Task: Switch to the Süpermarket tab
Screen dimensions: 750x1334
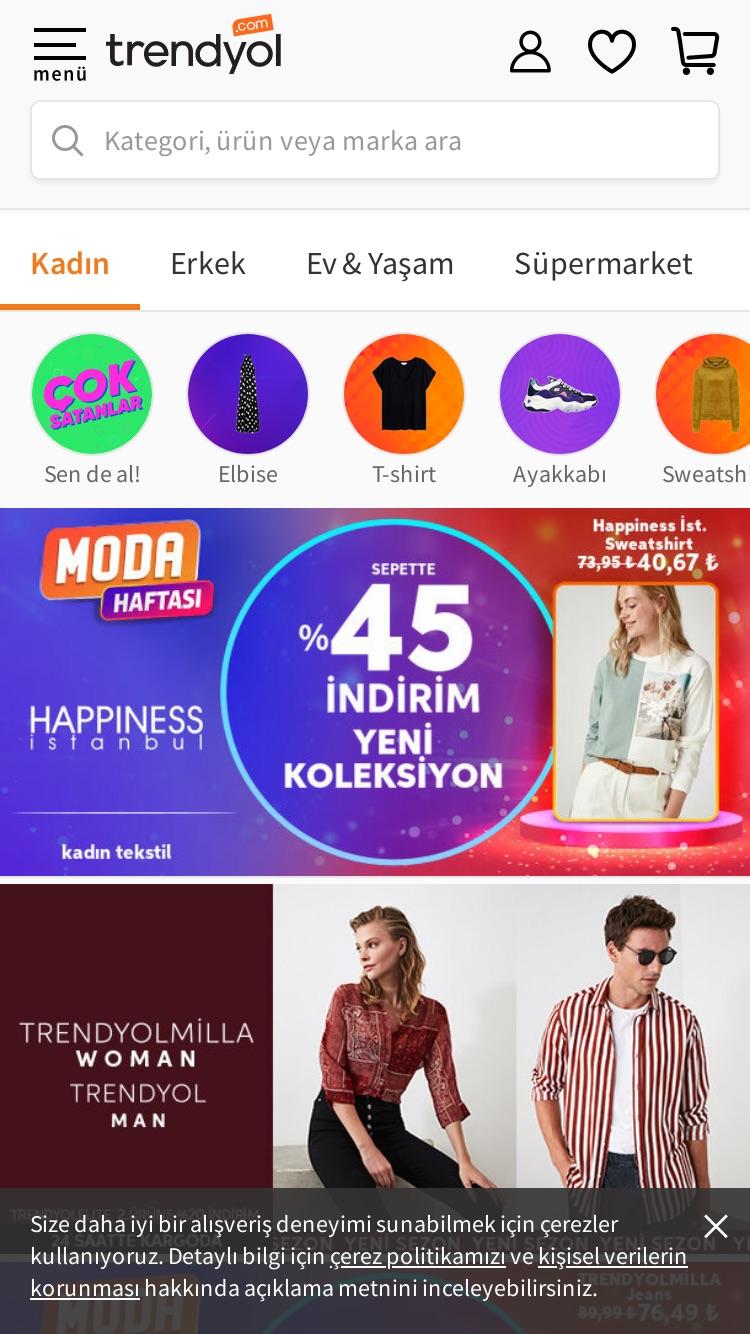Action: coord(603,264)
